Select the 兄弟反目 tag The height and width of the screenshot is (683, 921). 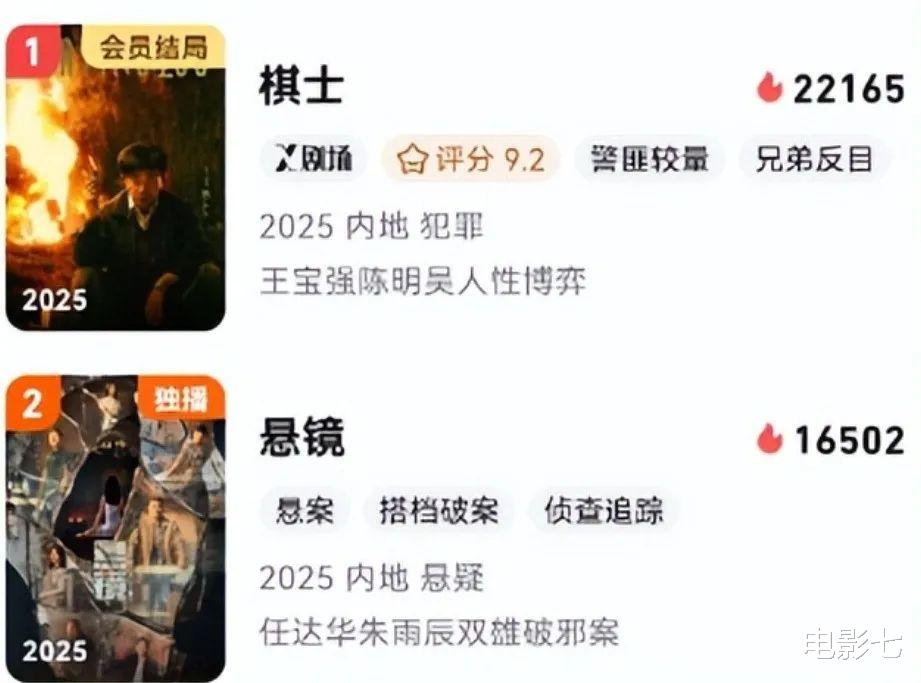coord(812,159)
